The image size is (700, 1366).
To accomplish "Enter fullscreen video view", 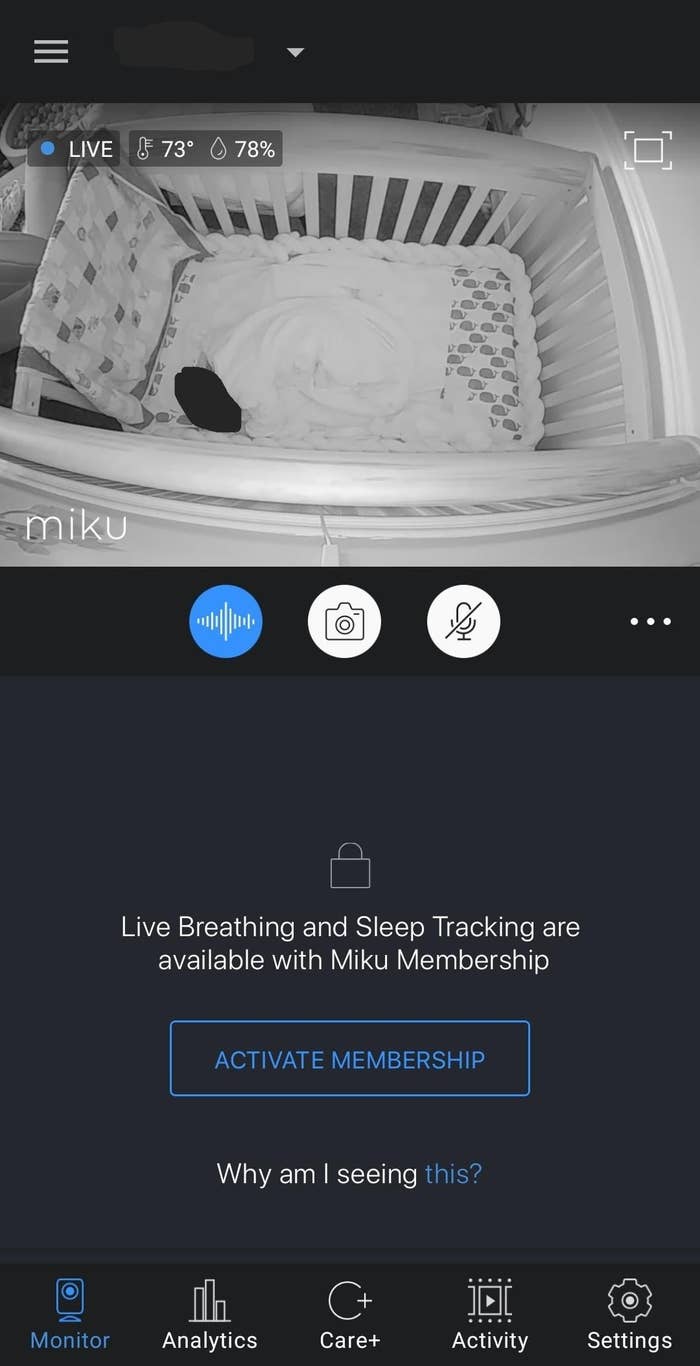I will [649, 150].
